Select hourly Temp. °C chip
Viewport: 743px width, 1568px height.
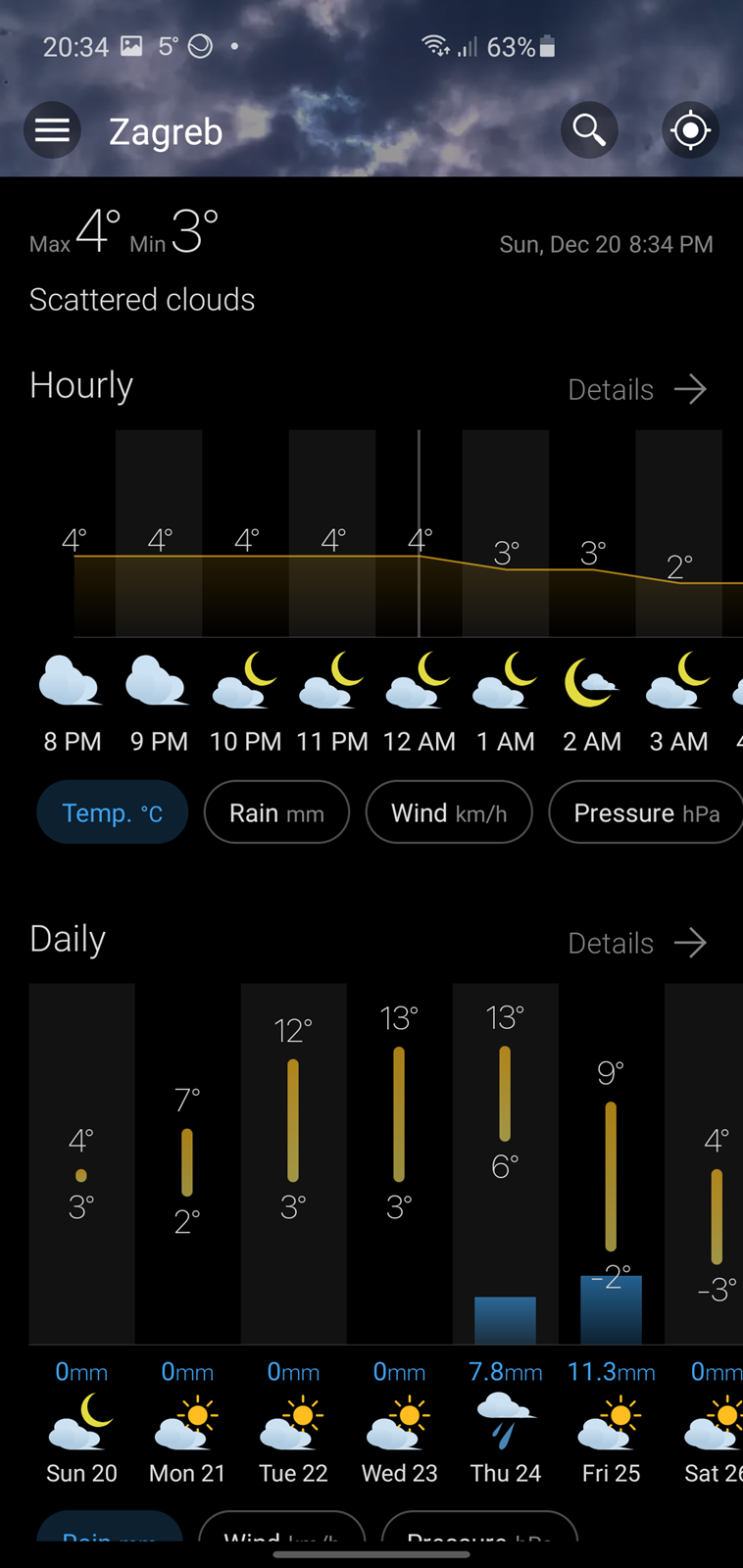112,812
